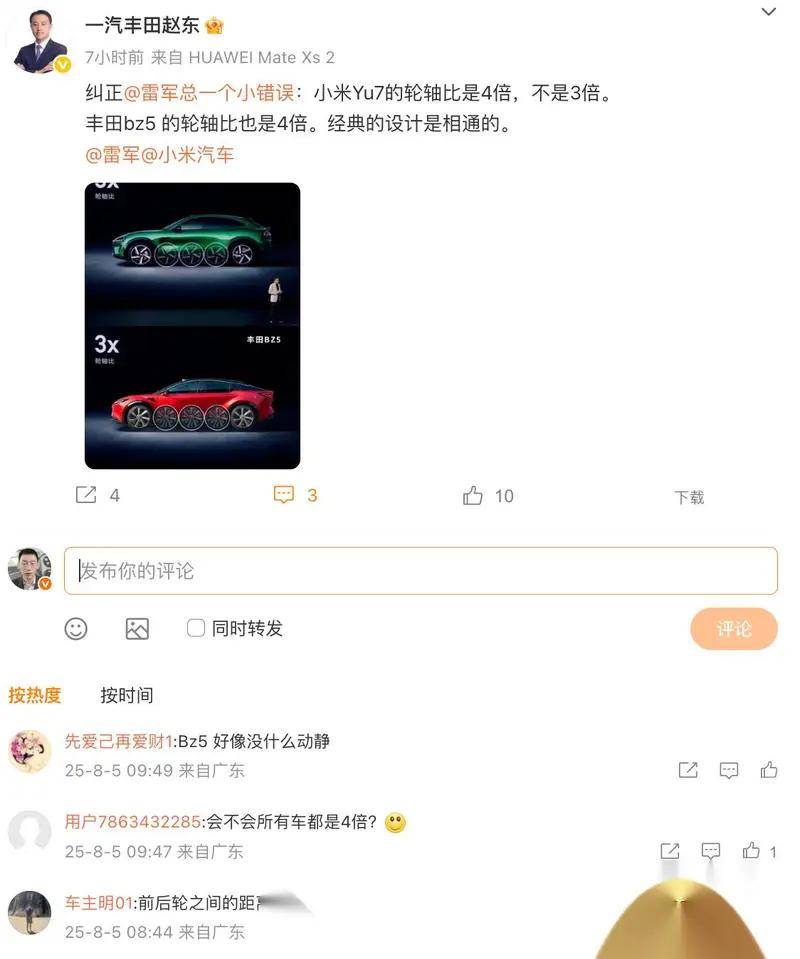
Task: Click the like icon beside the first comment
Action: pyautogui.click(x=768, y=769)
